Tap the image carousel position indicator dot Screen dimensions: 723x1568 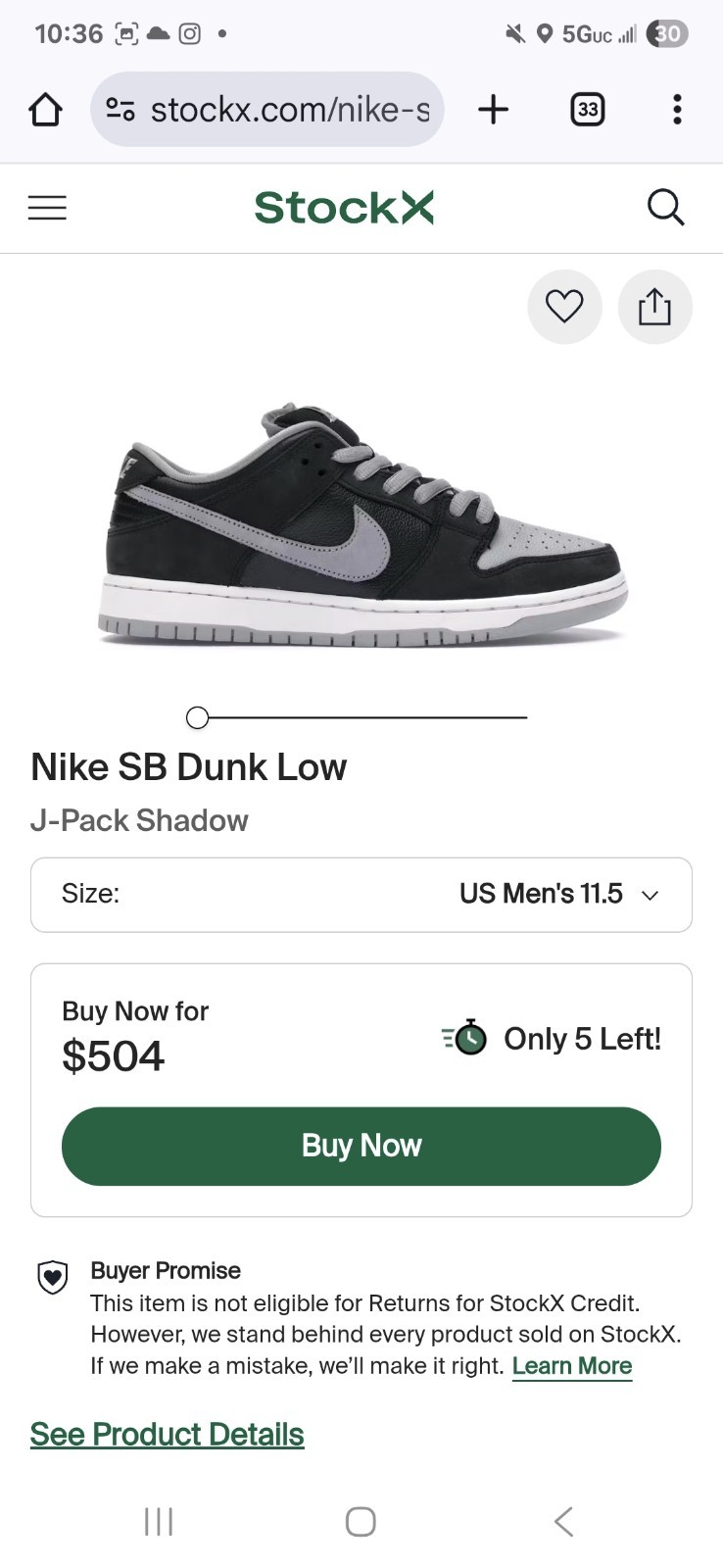(x=197, y=717)
